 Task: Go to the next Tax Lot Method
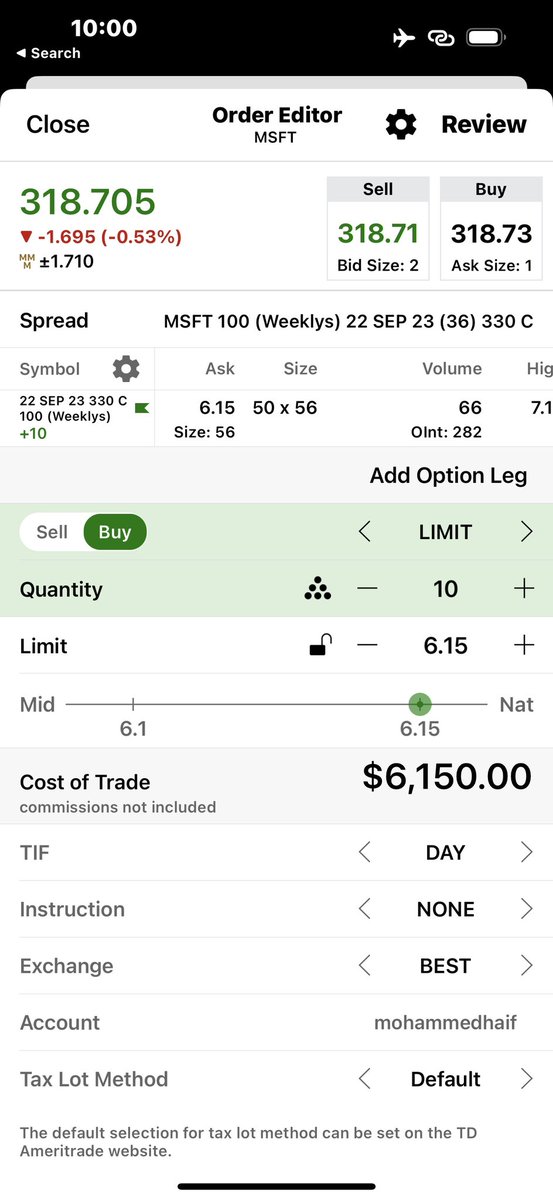[x=526, y=1079]
